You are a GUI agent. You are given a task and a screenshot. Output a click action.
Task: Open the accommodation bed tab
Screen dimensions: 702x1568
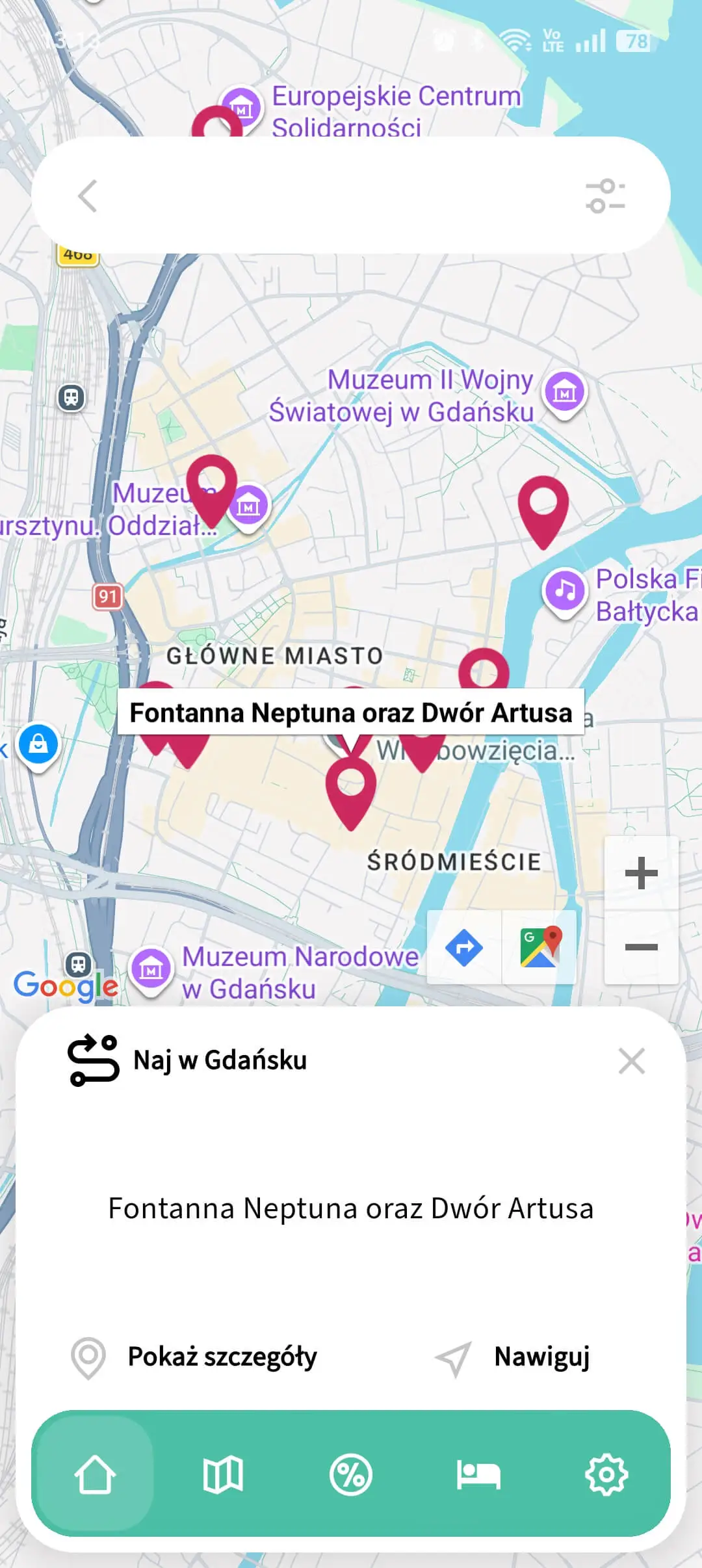point(478,1474)
